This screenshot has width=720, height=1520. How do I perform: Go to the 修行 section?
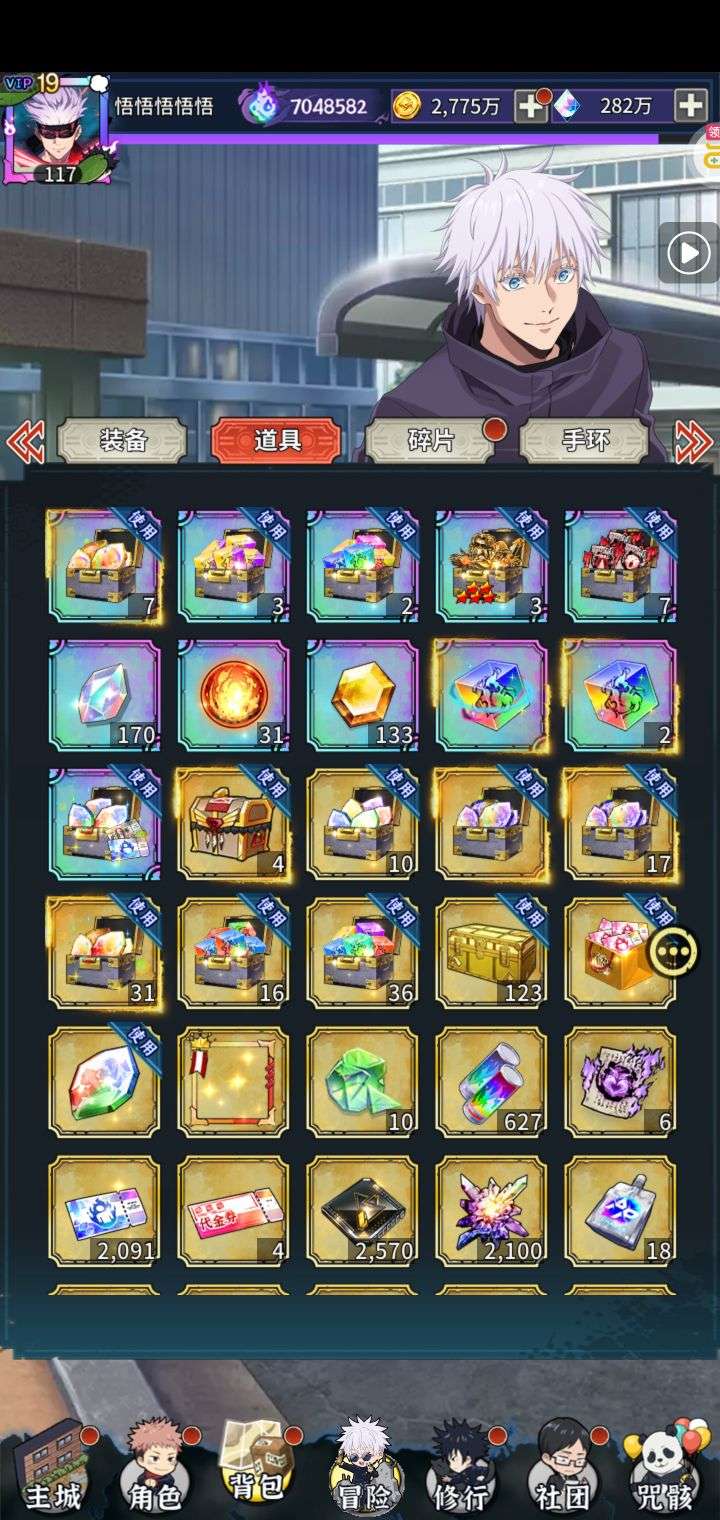point(462,1472)
